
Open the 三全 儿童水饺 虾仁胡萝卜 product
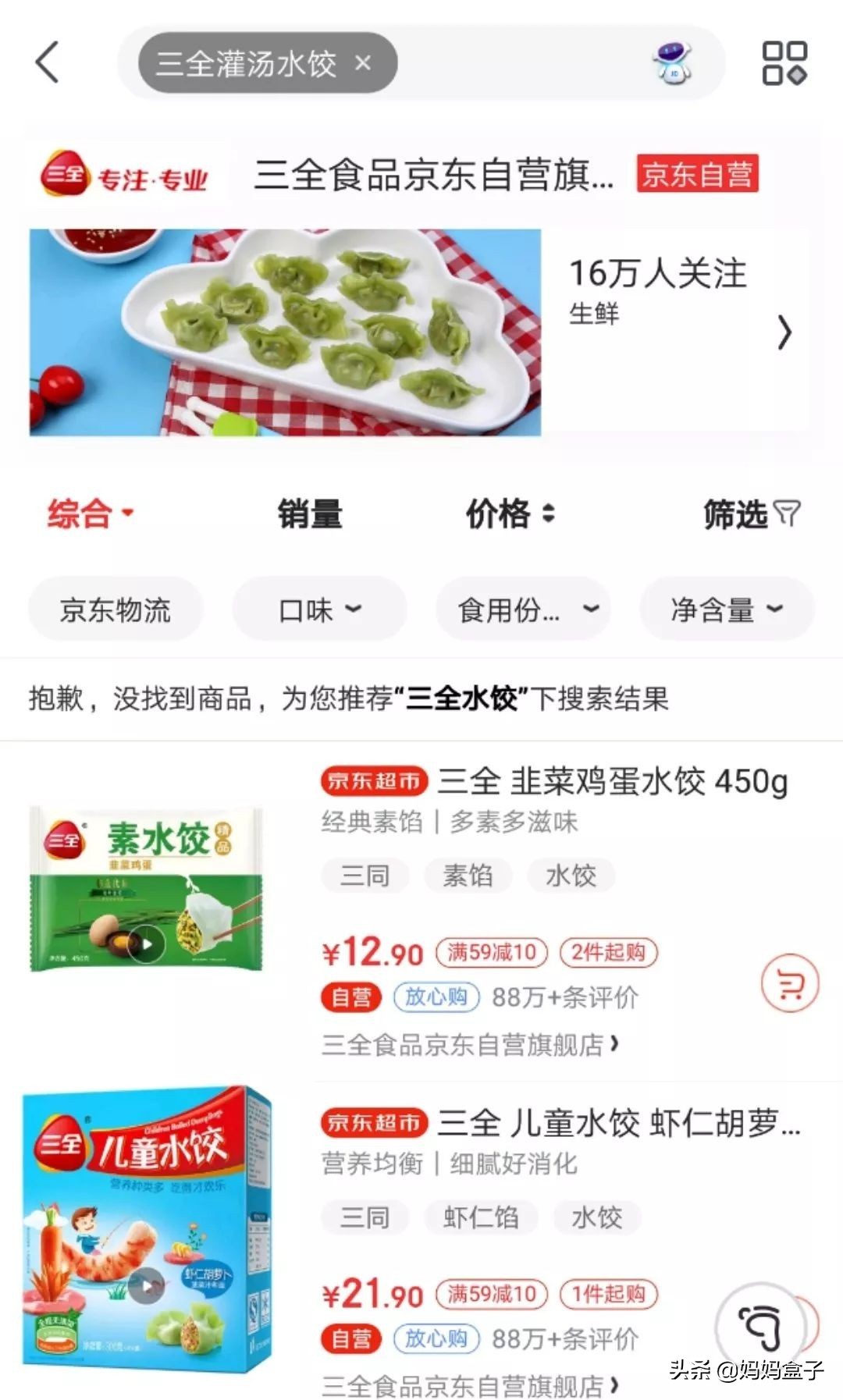618,1123
